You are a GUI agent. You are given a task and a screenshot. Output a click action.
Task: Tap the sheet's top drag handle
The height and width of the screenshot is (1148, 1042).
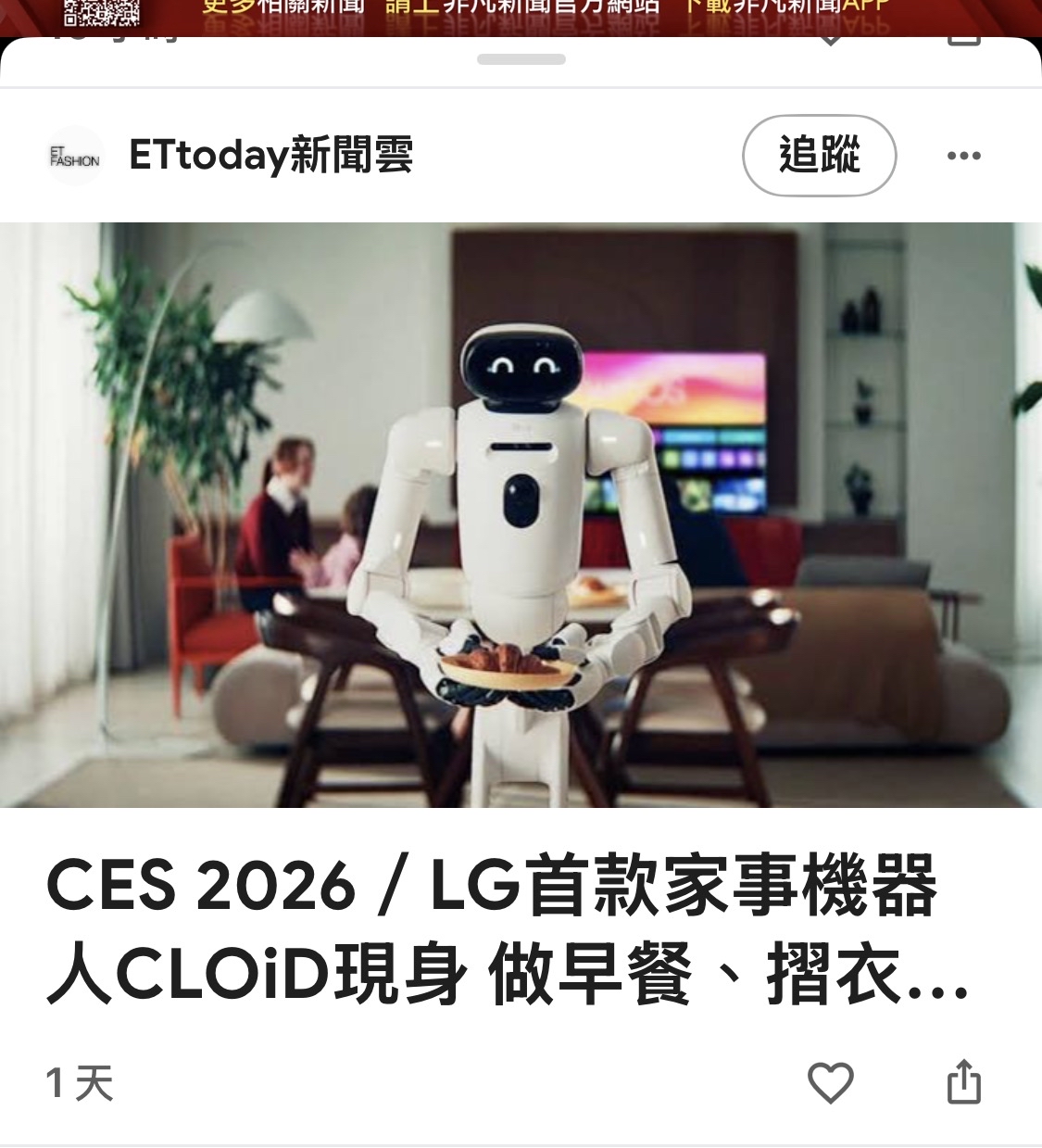pyautogui.click(x=521, y=59)
